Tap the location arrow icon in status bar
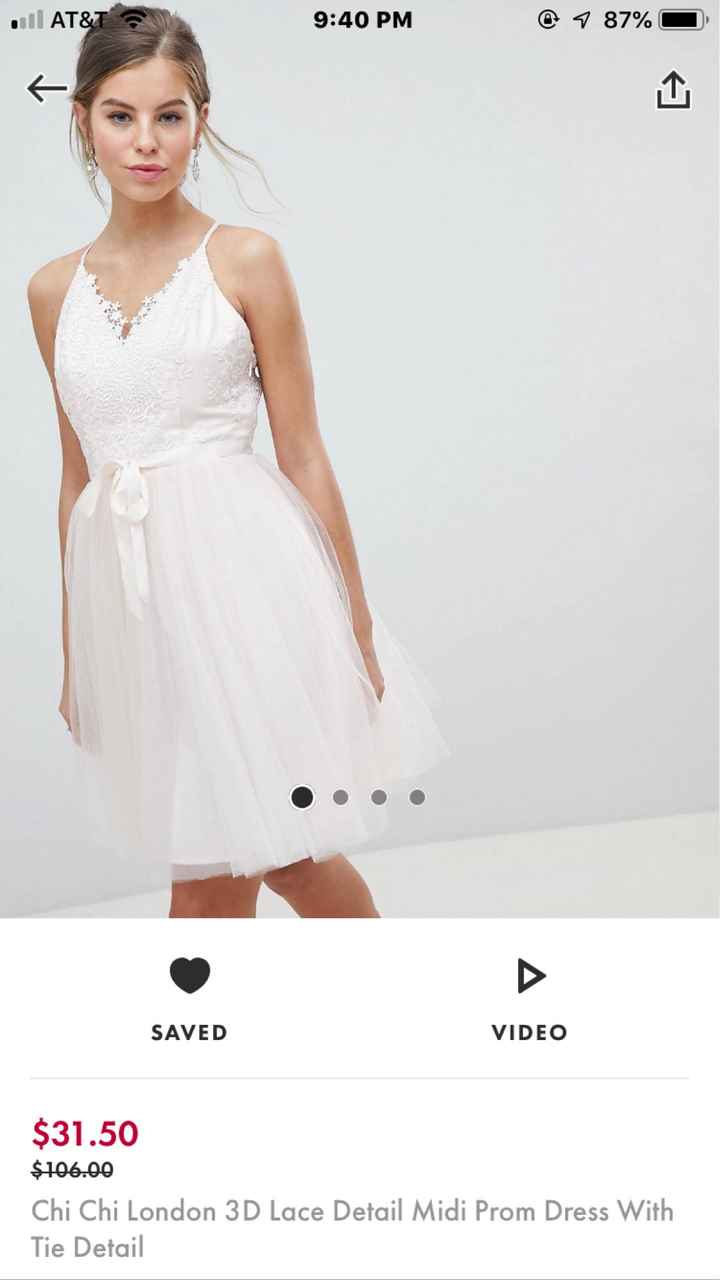The image size is (720, 1280). tap(582, 18)
